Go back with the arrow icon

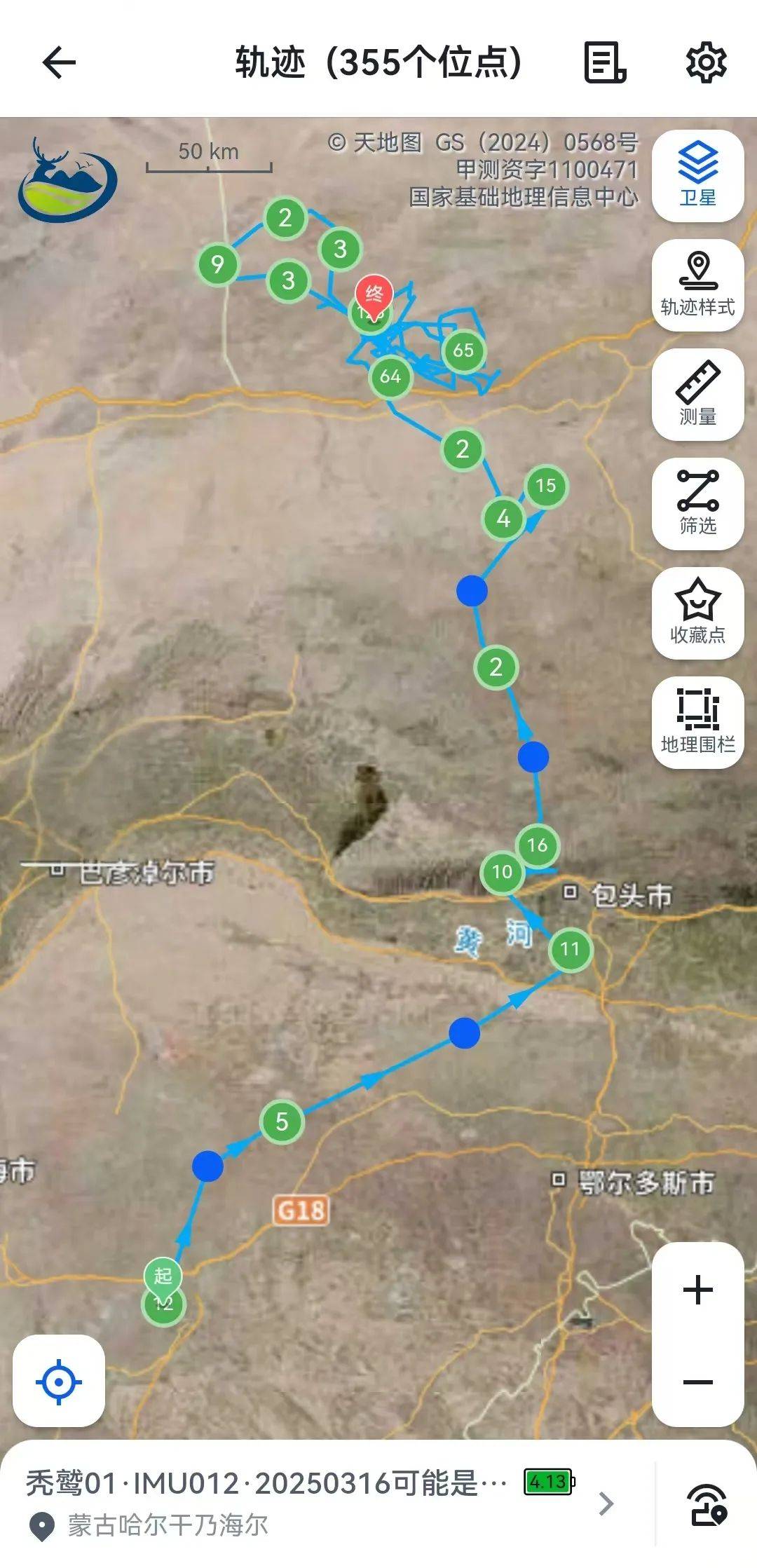tap(59, 63)
